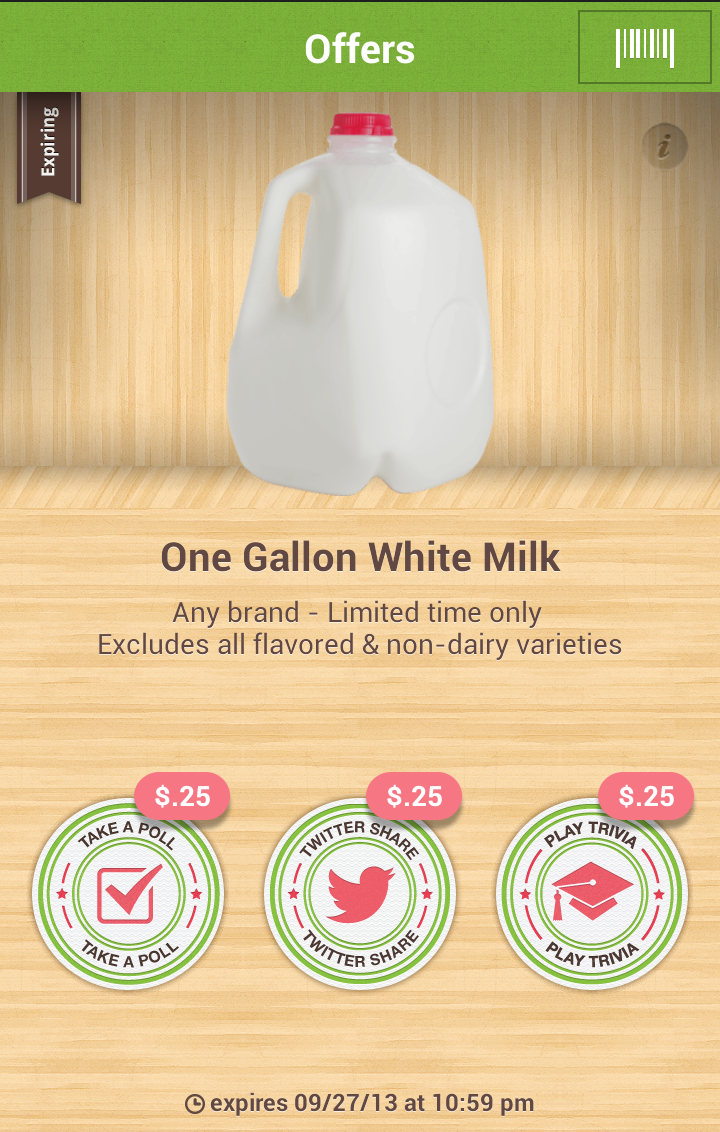Play trivia for $.25
The width and height of the screenshot is (720, 1132).
point(592,893)
